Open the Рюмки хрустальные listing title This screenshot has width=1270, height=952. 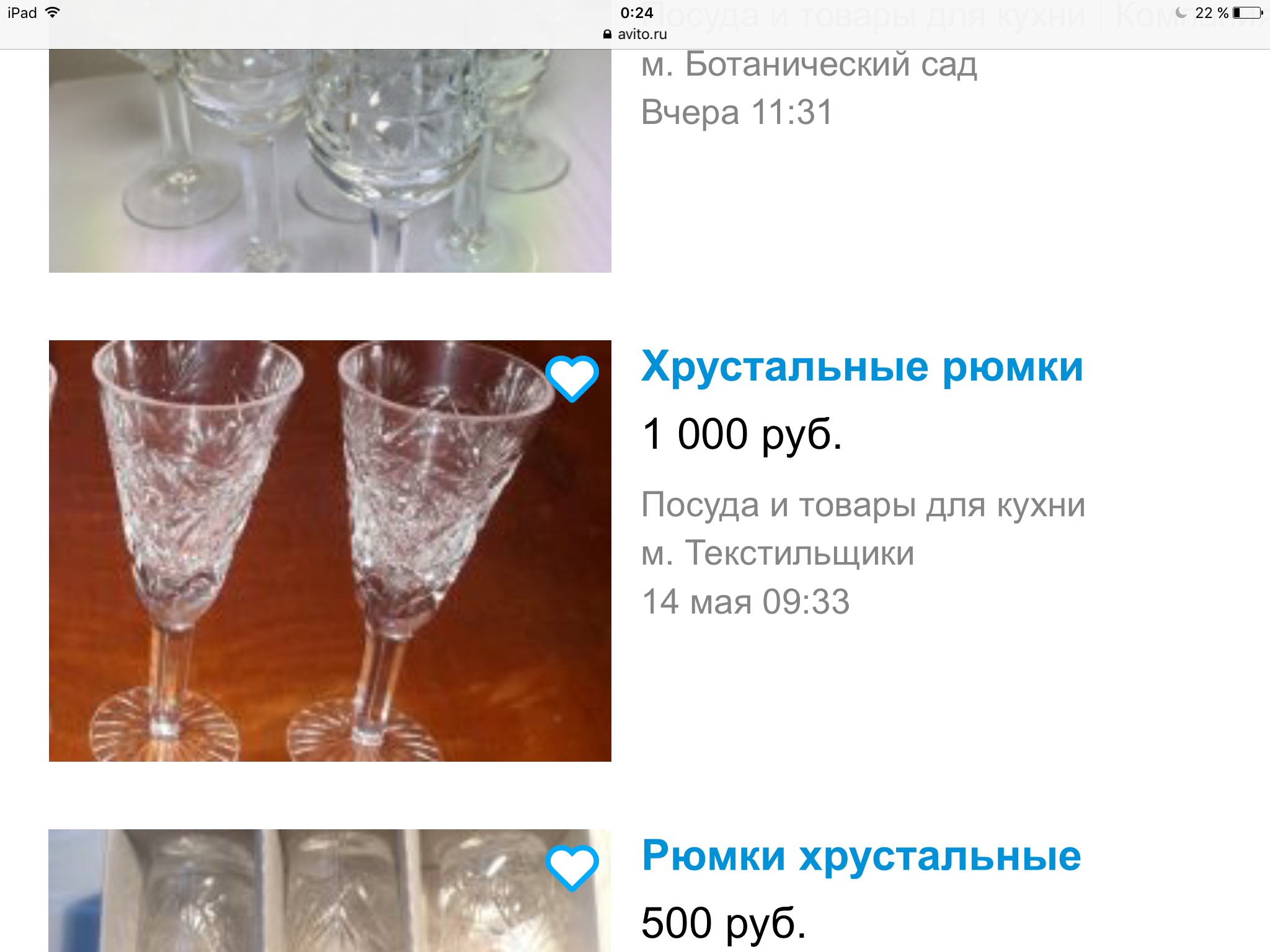coord(861,856)
